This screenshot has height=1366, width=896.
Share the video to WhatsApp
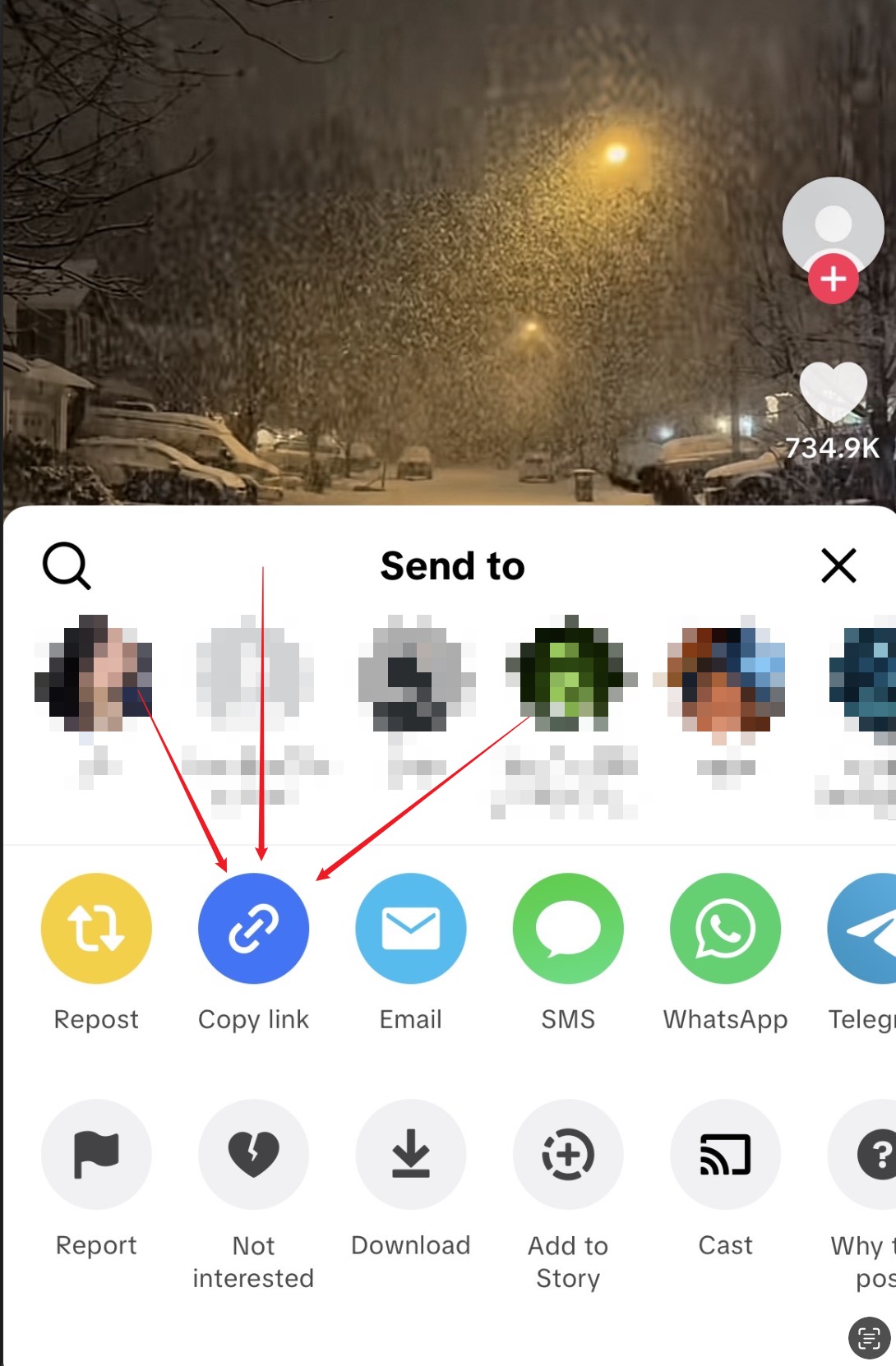point(725,929)
